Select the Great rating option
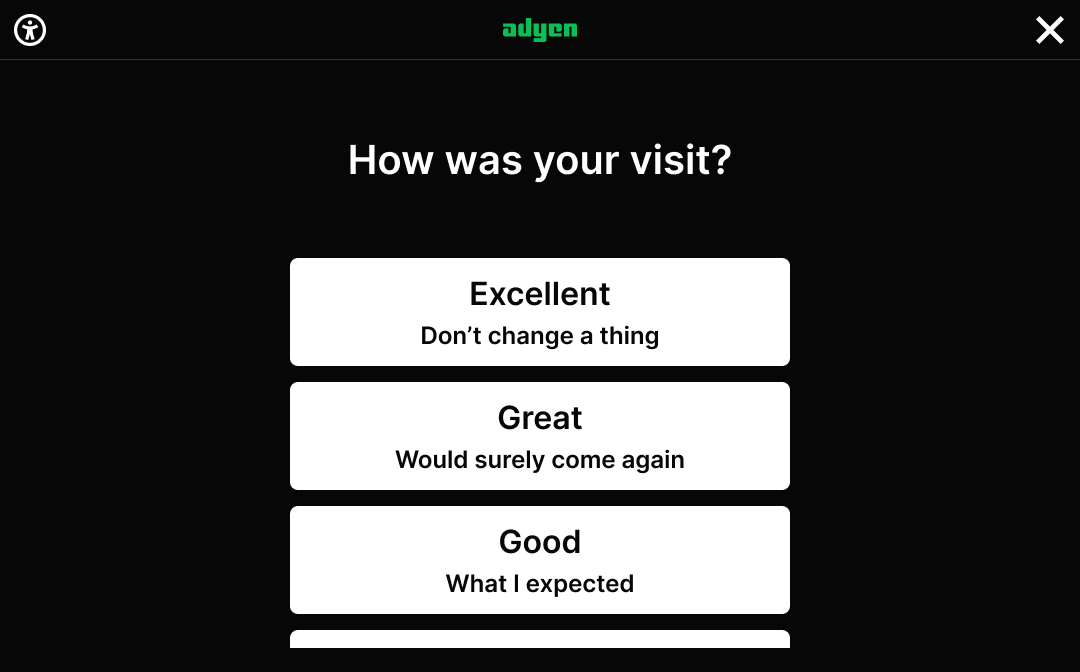 pos(540,436)
